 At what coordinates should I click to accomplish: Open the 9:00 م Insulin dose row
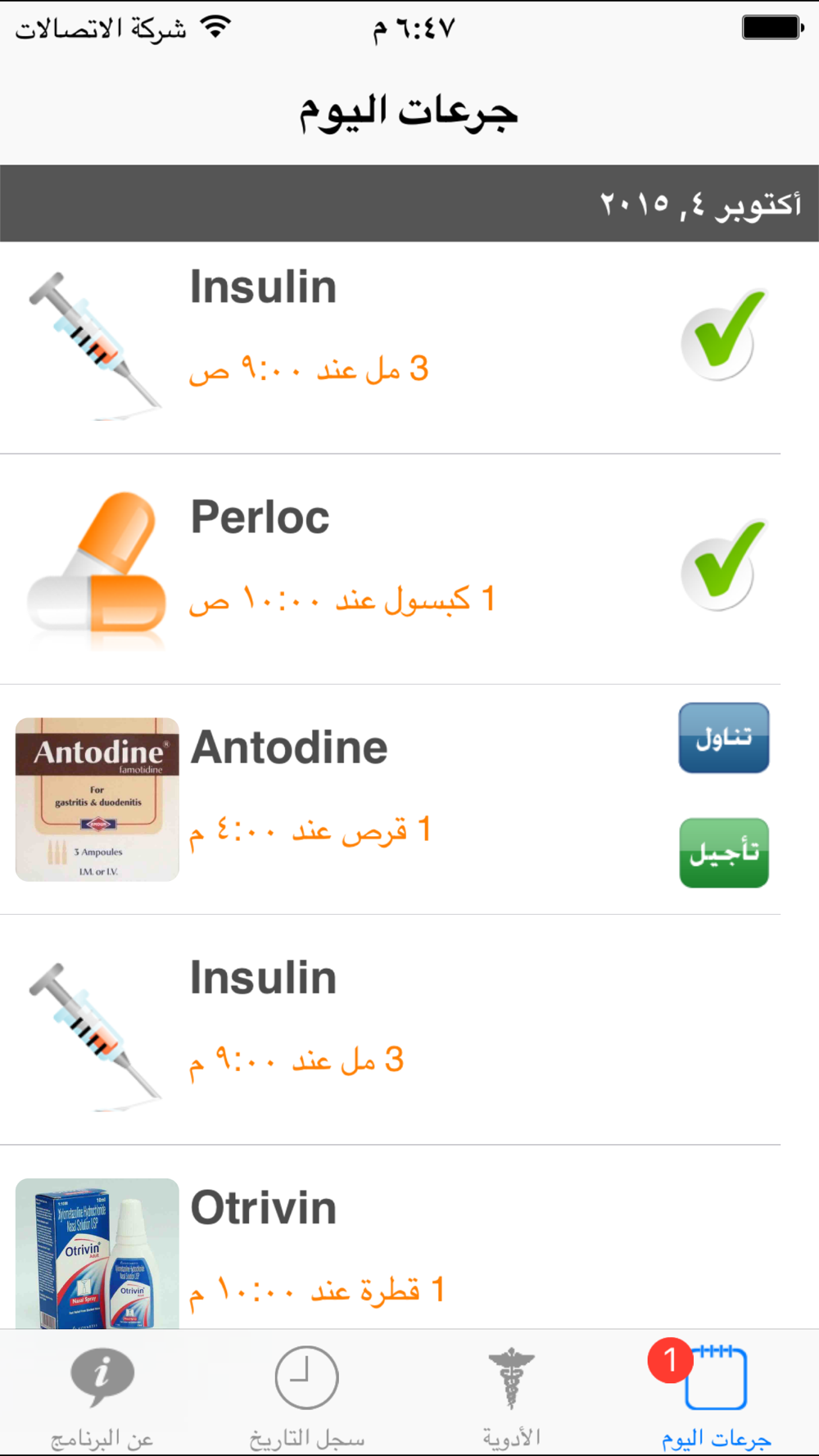[x=409, y=1029]
